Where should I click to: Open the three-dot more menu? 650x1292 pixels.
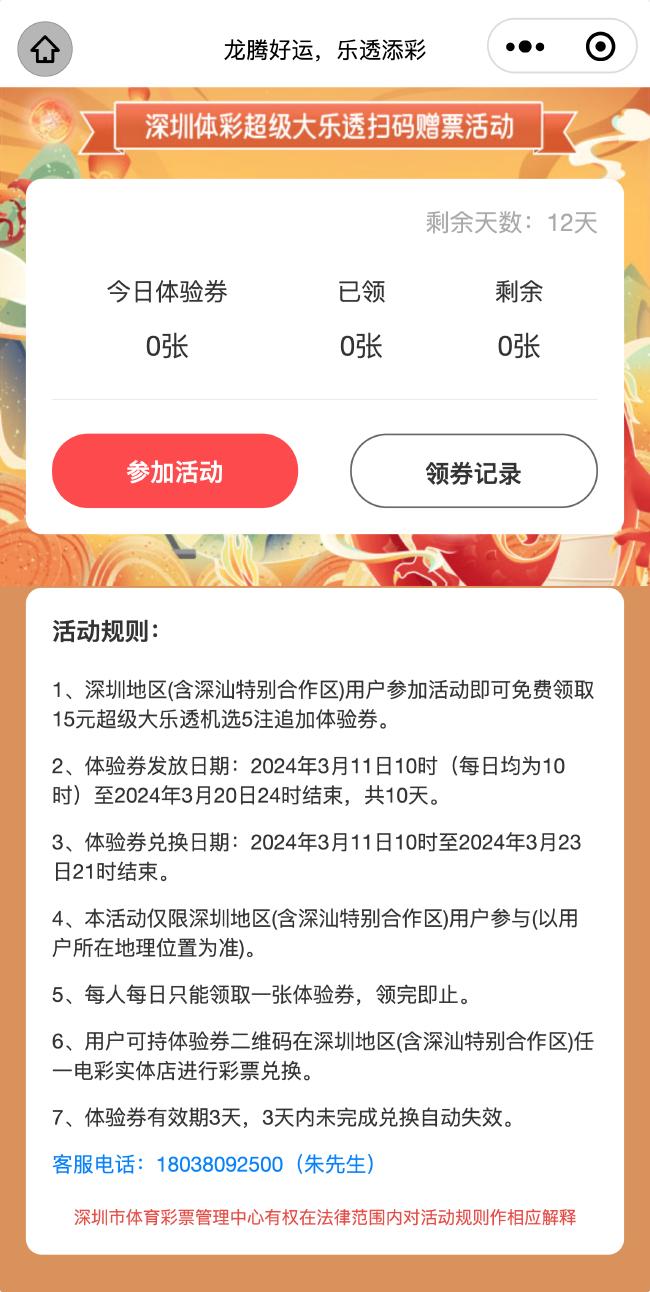[x=525, y=47]
